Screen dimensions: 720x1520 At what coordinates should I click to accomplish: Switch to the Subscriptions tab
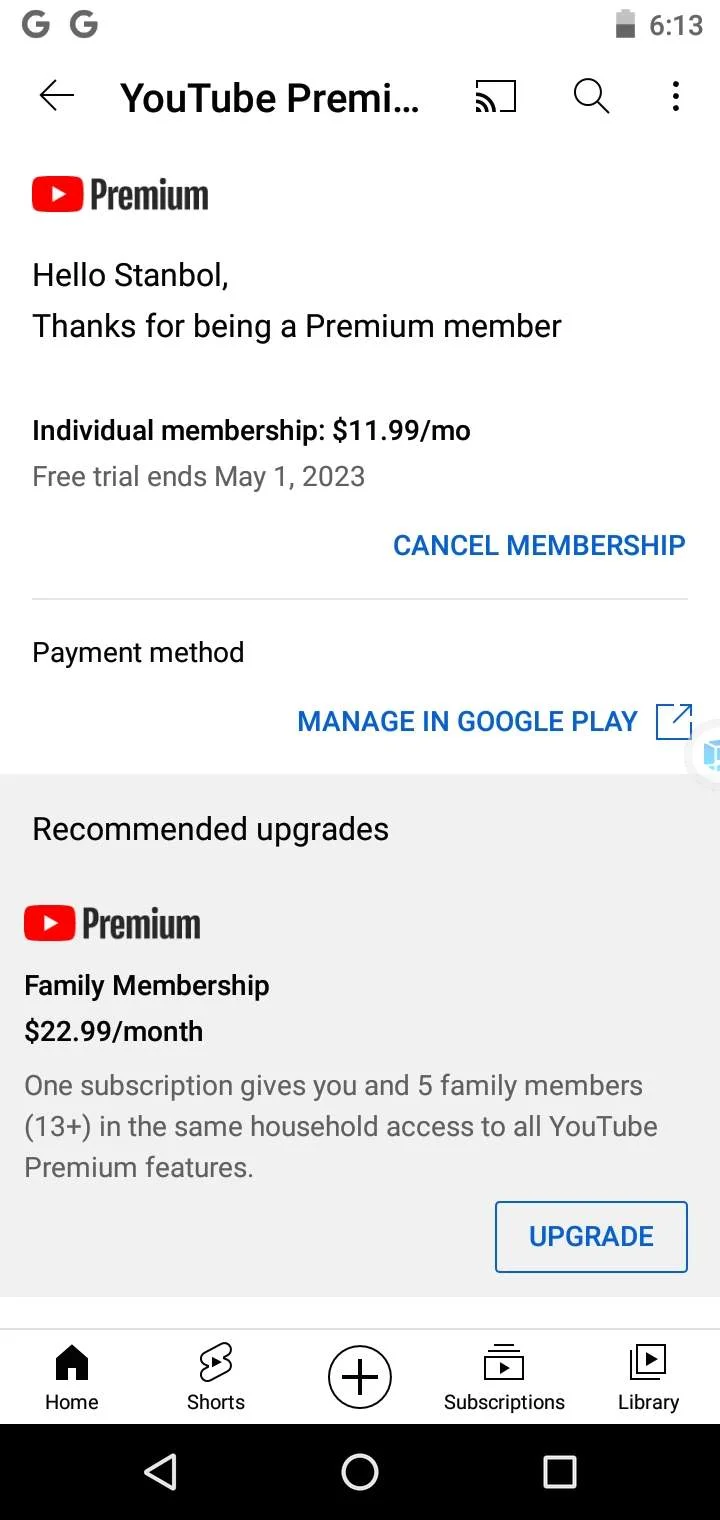(504, 1377)
